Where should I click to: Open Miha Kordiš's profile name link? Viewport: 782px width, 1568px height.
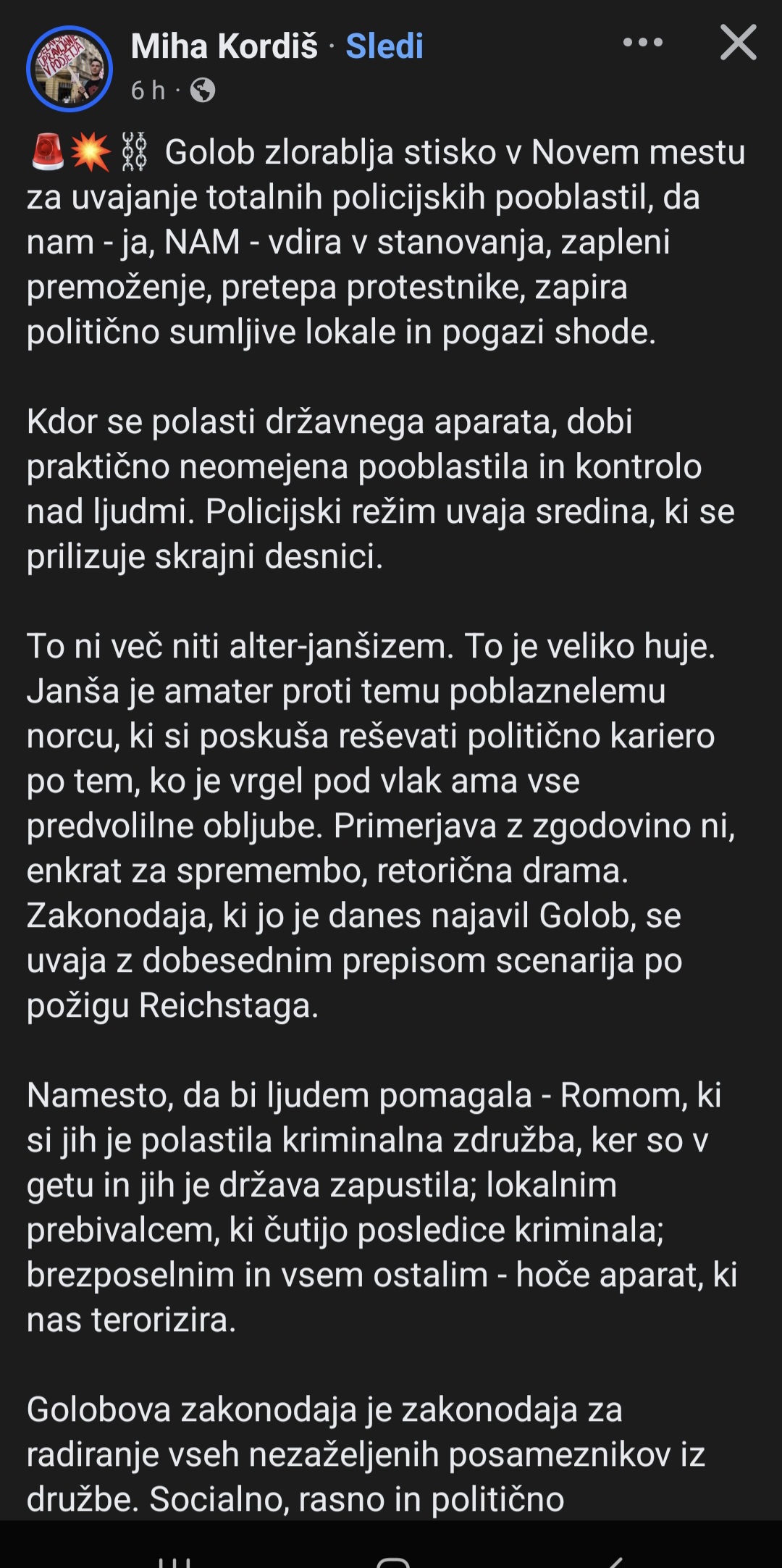coord(224,46)
